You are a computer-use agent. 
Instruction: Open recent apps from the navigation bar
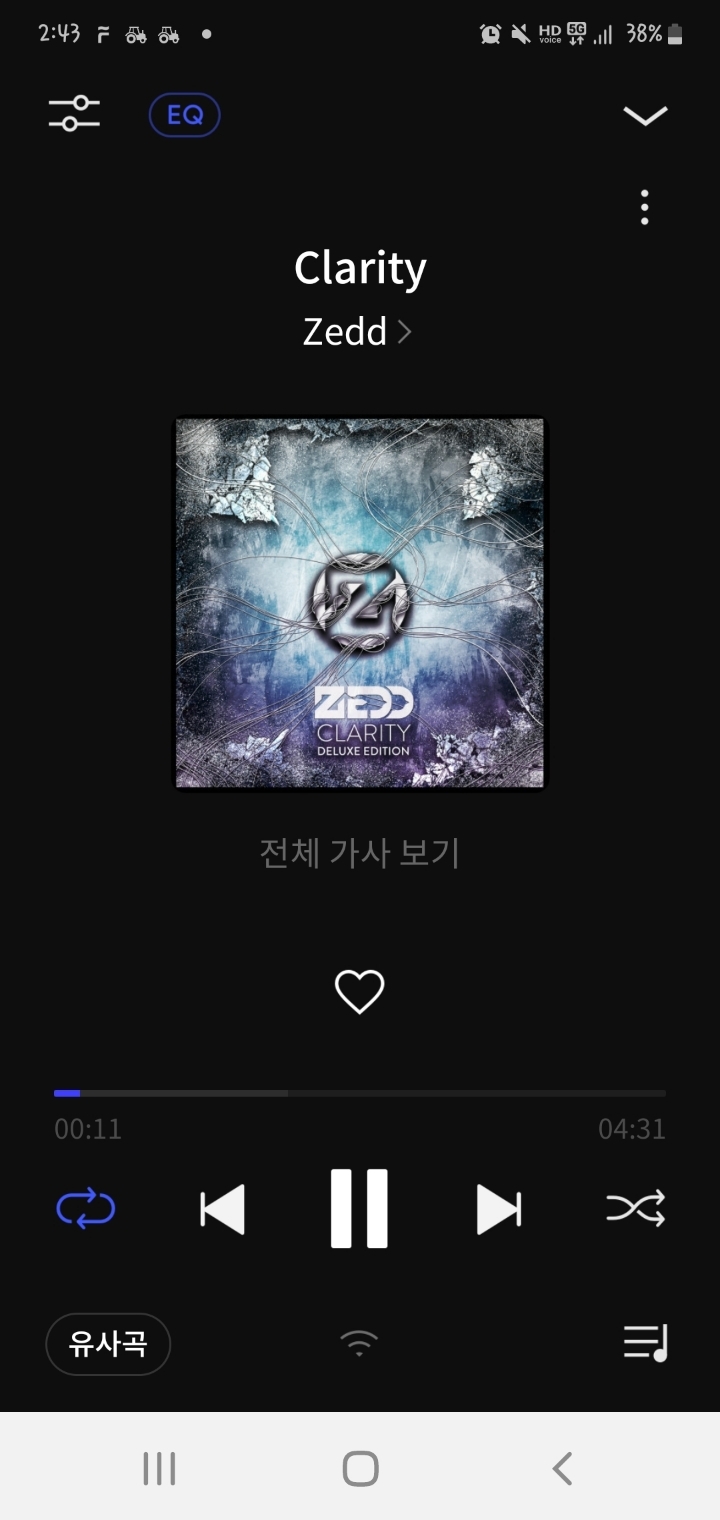(159, 1469)
